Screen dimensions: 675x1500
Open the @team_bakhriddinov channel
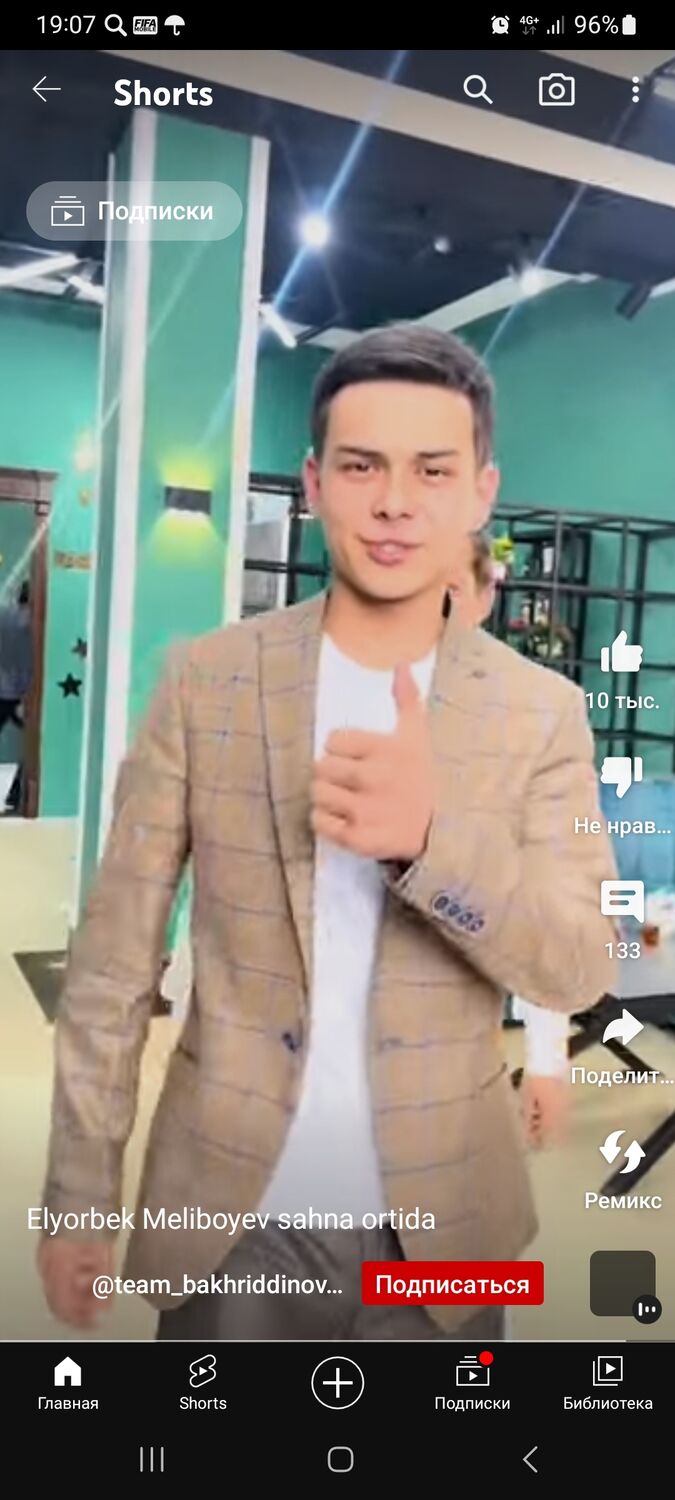point(217,1285)
